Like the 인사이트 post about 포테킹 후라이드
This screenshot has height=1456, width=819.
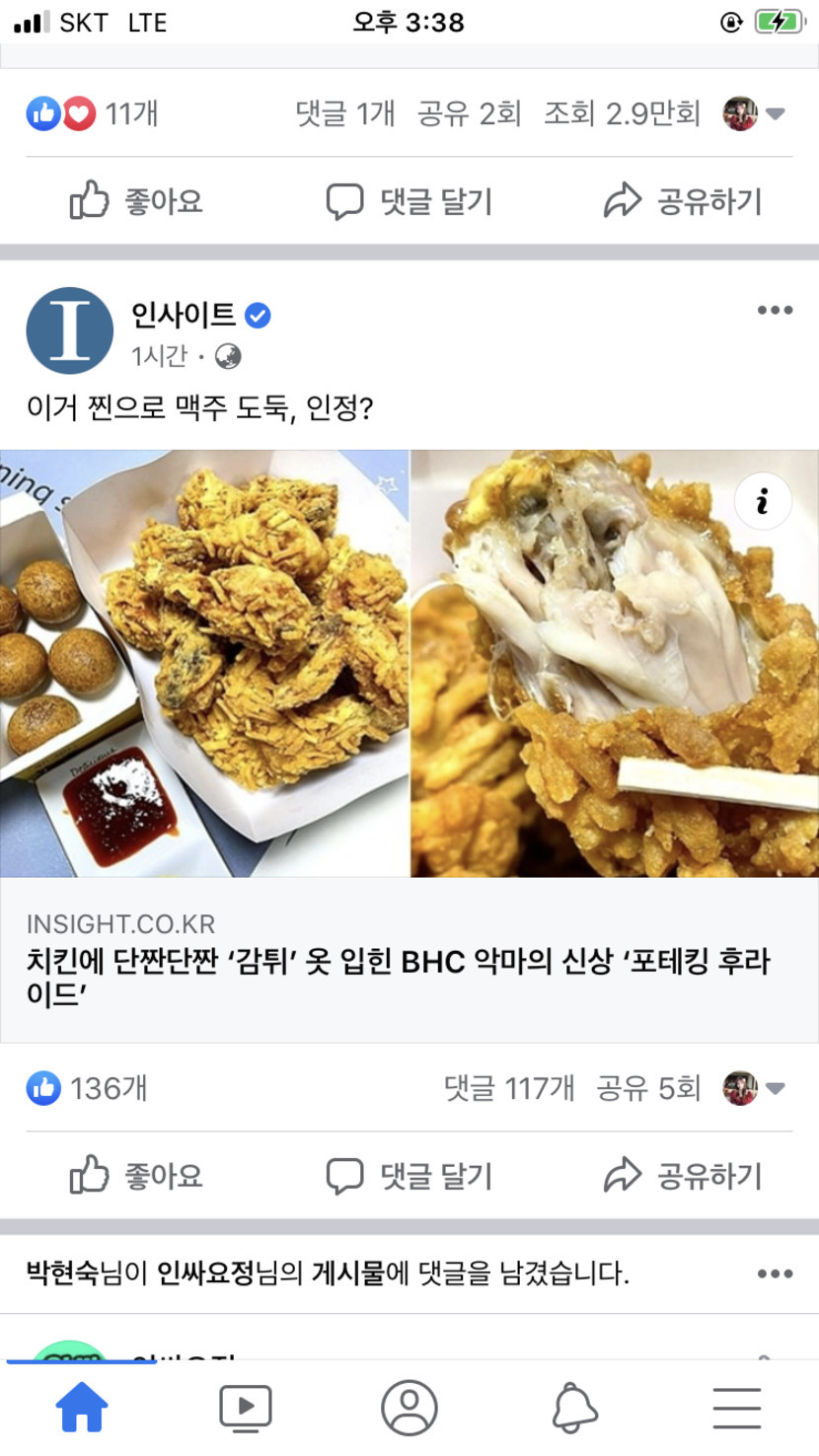pyautogui.click(x=136, y=1176)
